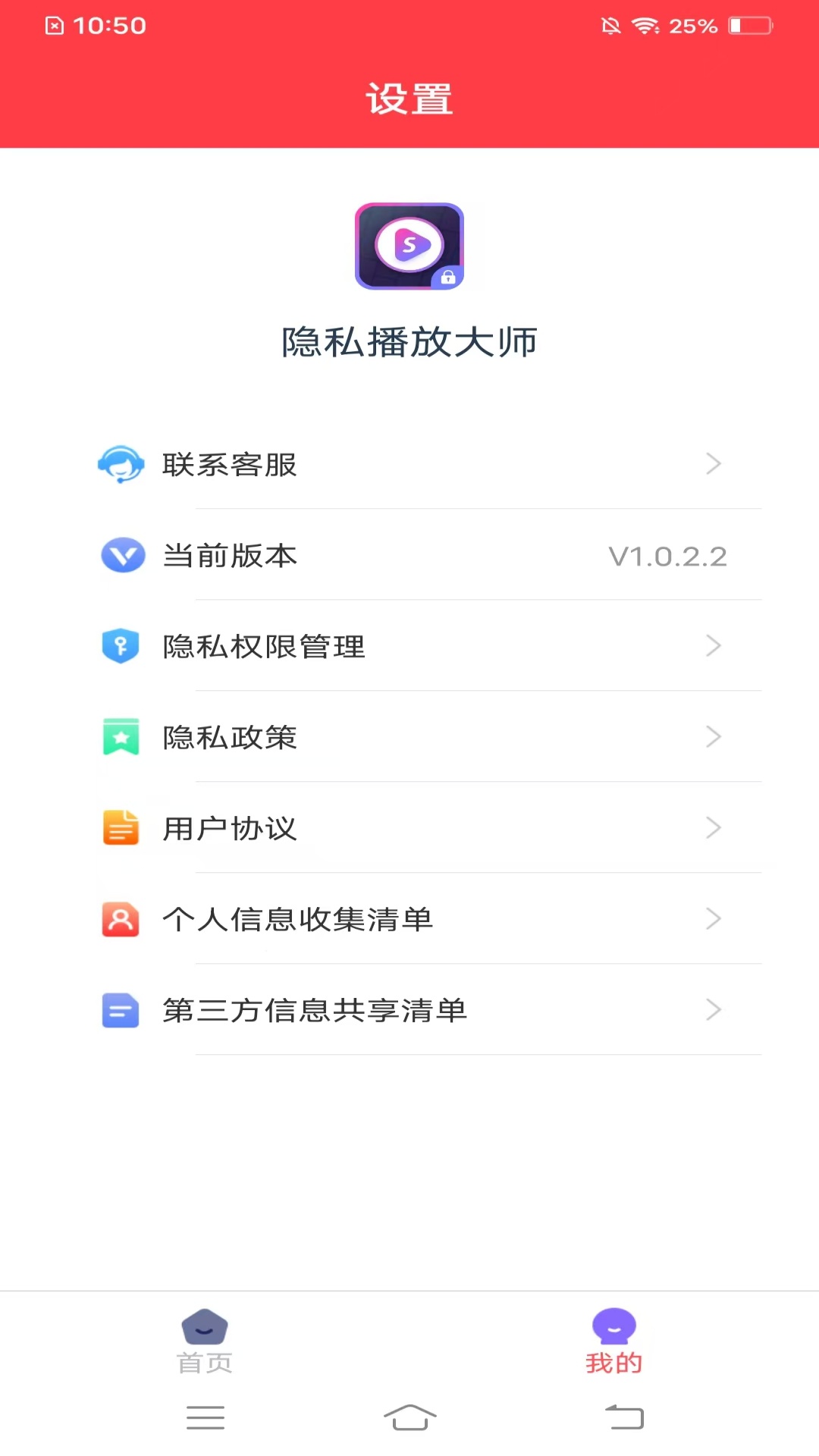Expand the 隐私政策 row chevron
819x1456 pixels.
(713, 736)
